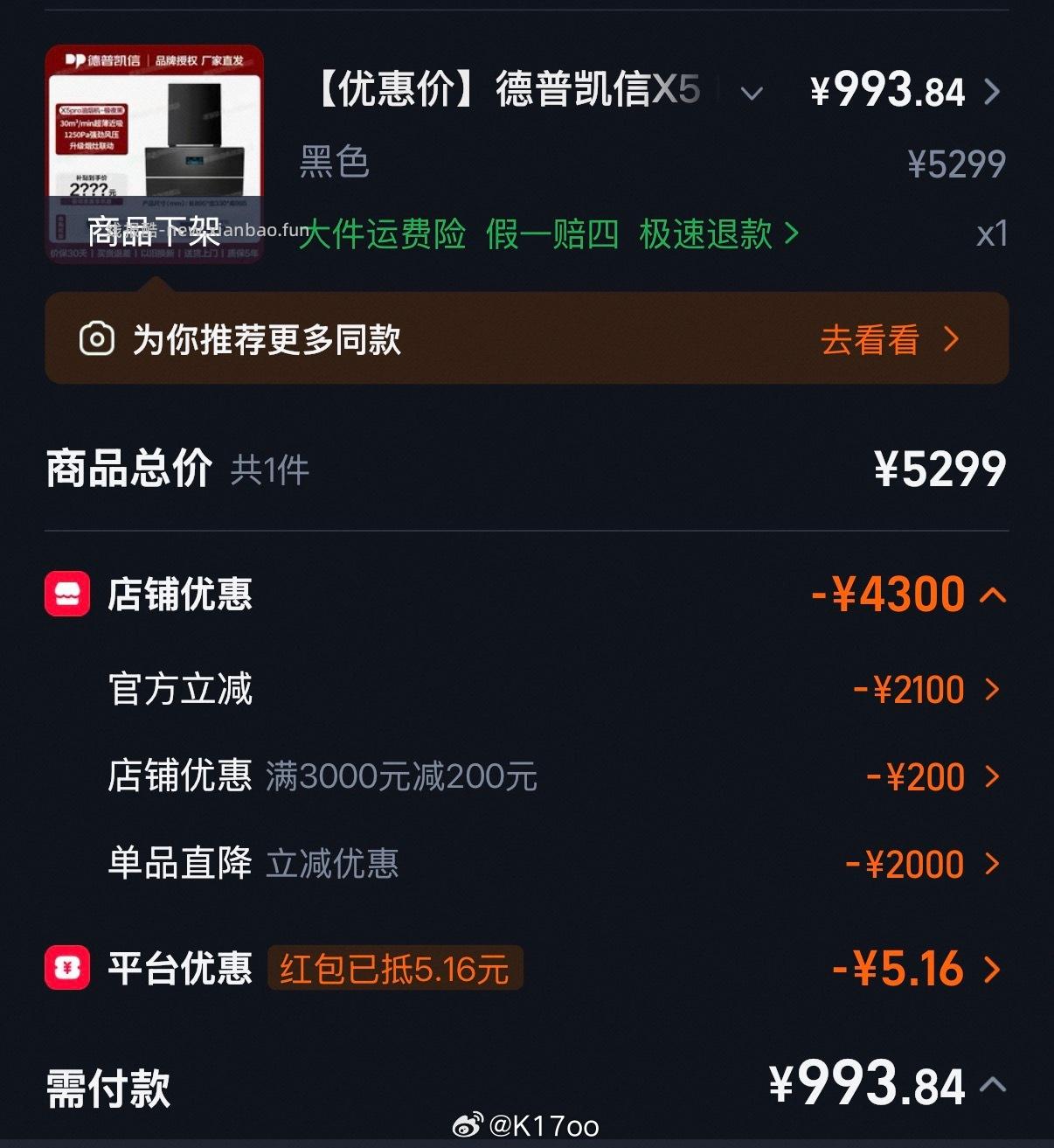Open the 德普凯信 product thumbnail

154,154
